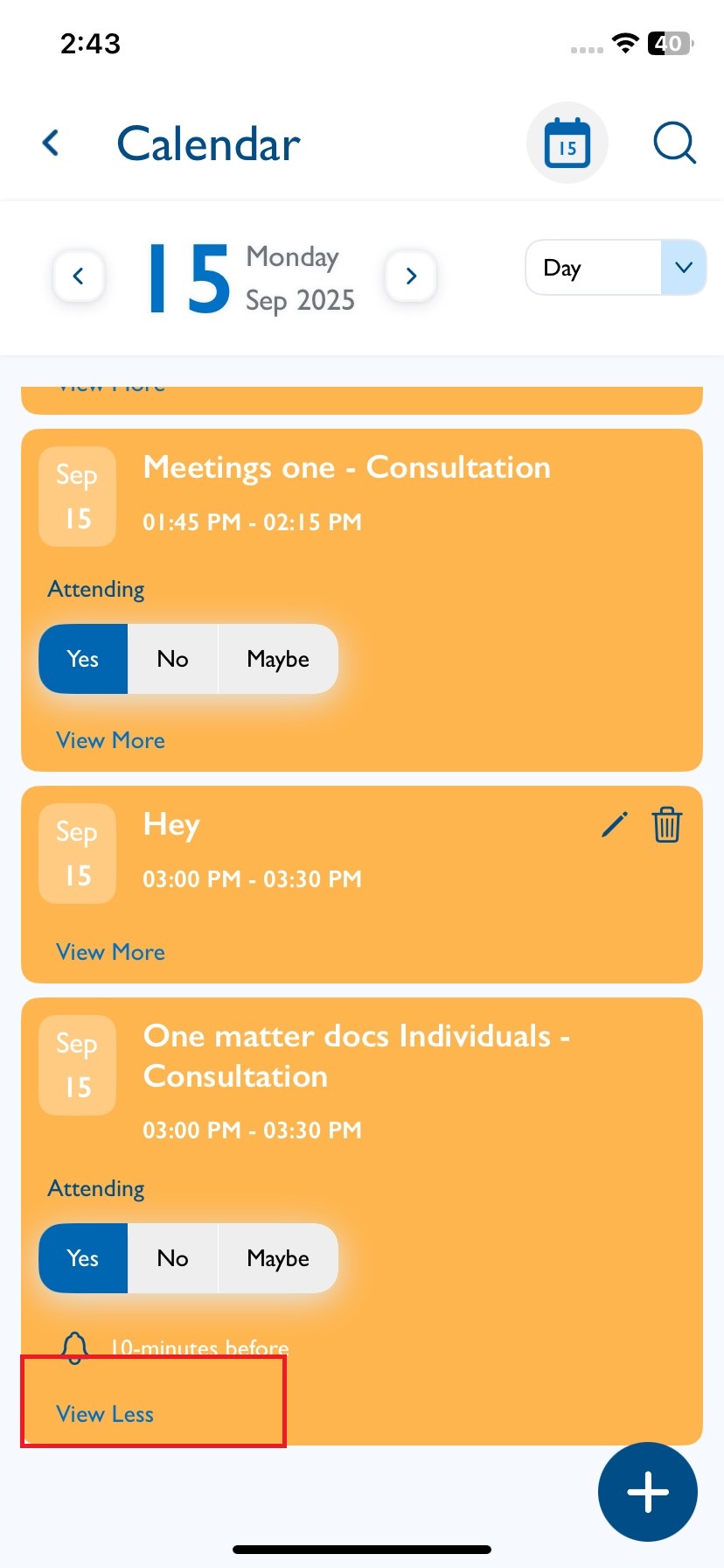Screen dimensions: 724x1568
Task: Expand View More on Hey event
Action: 110,952
